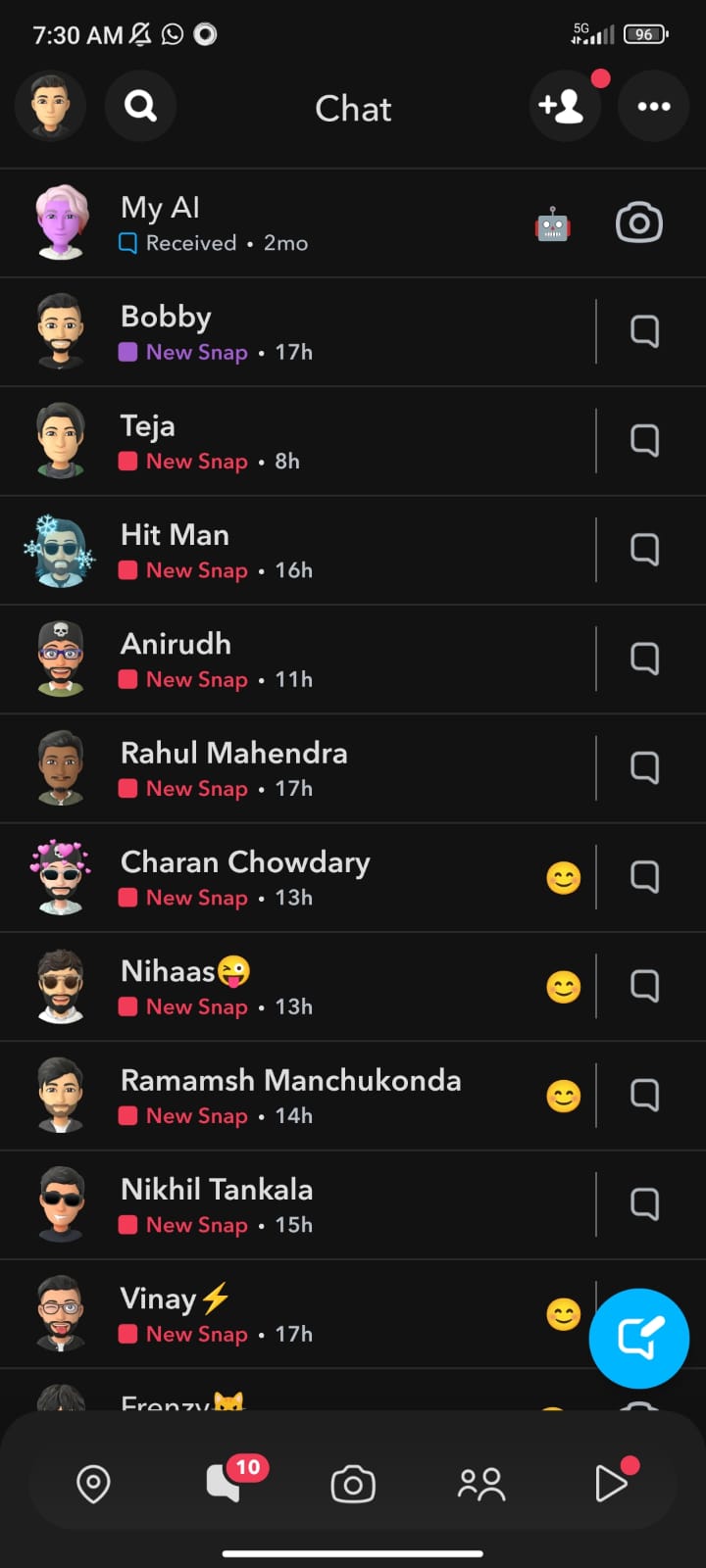706x1568 pixels.
Task: Open the My AI chat
Action: (294, 223)
